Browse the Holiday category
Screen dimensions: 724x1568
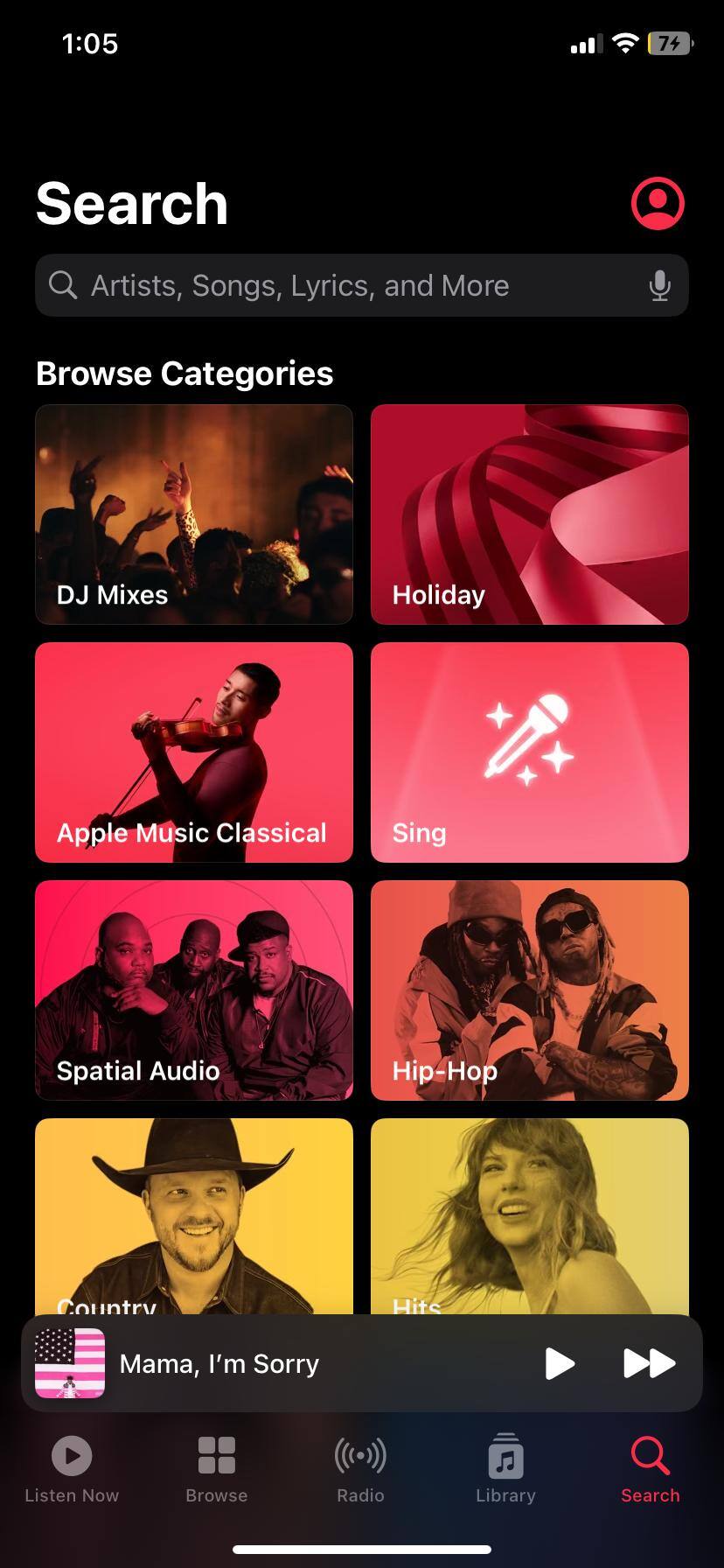[x=530, y=514]
